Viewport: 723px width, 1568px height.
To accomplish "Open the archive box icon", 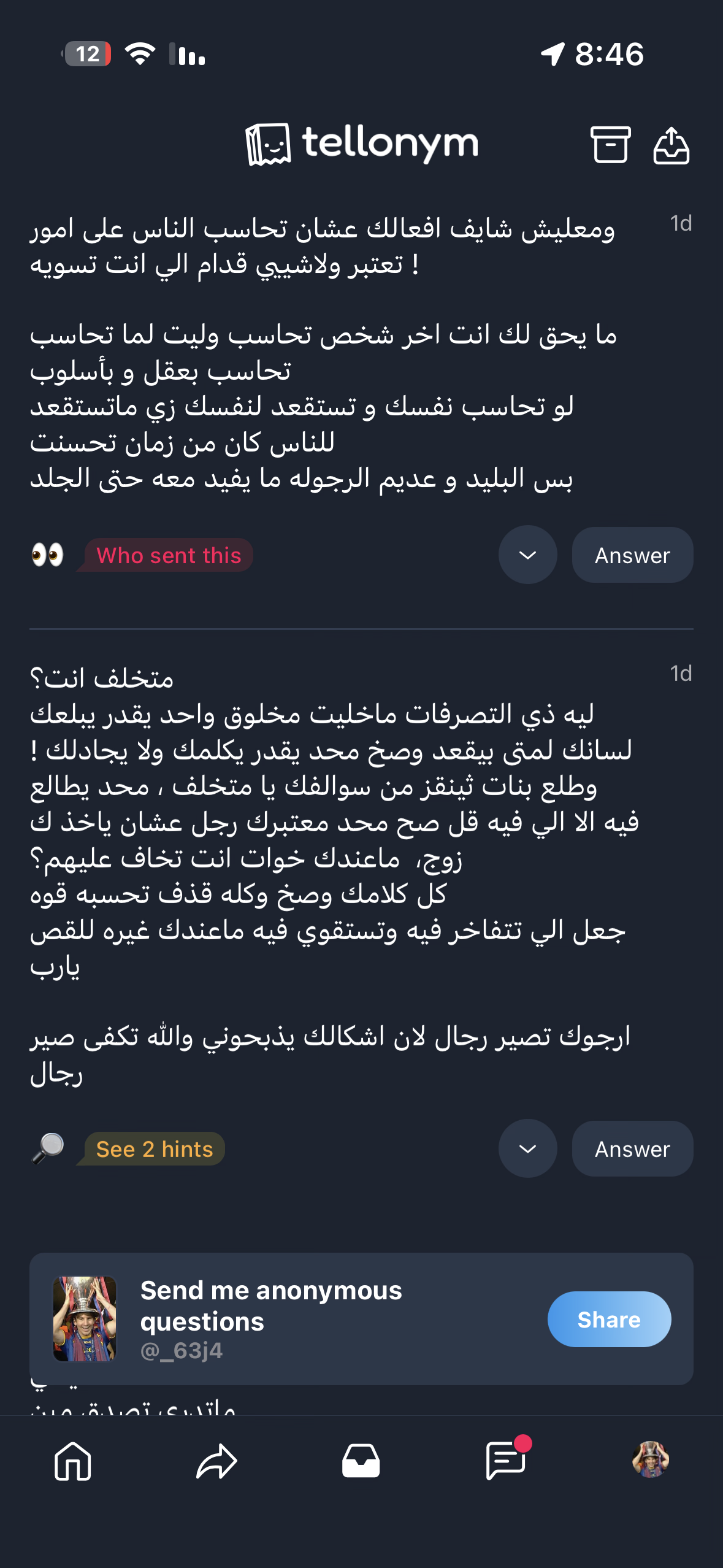I will [x=610, y=145].
